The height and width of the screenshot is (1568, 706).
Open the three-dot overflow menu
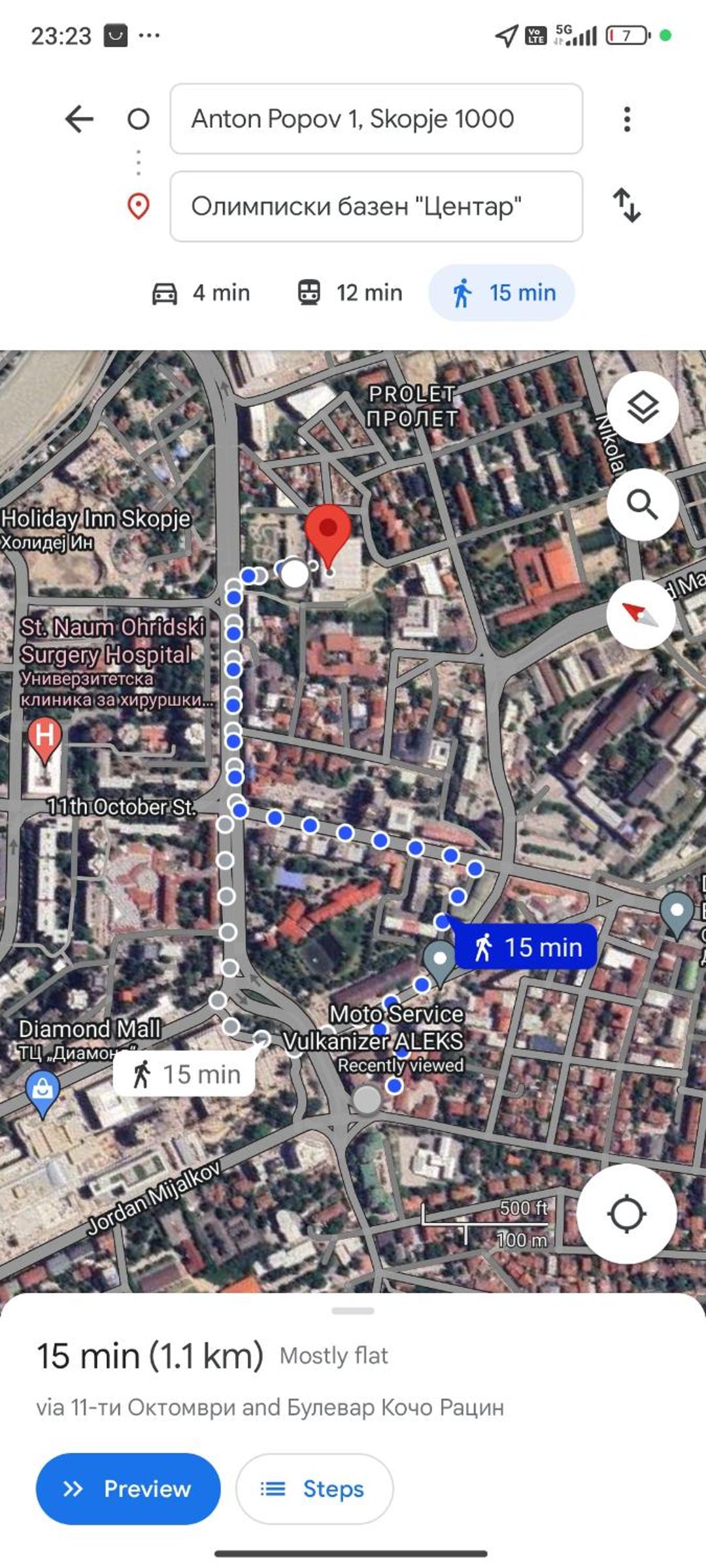pyautogui.click(x=627, y=119)
